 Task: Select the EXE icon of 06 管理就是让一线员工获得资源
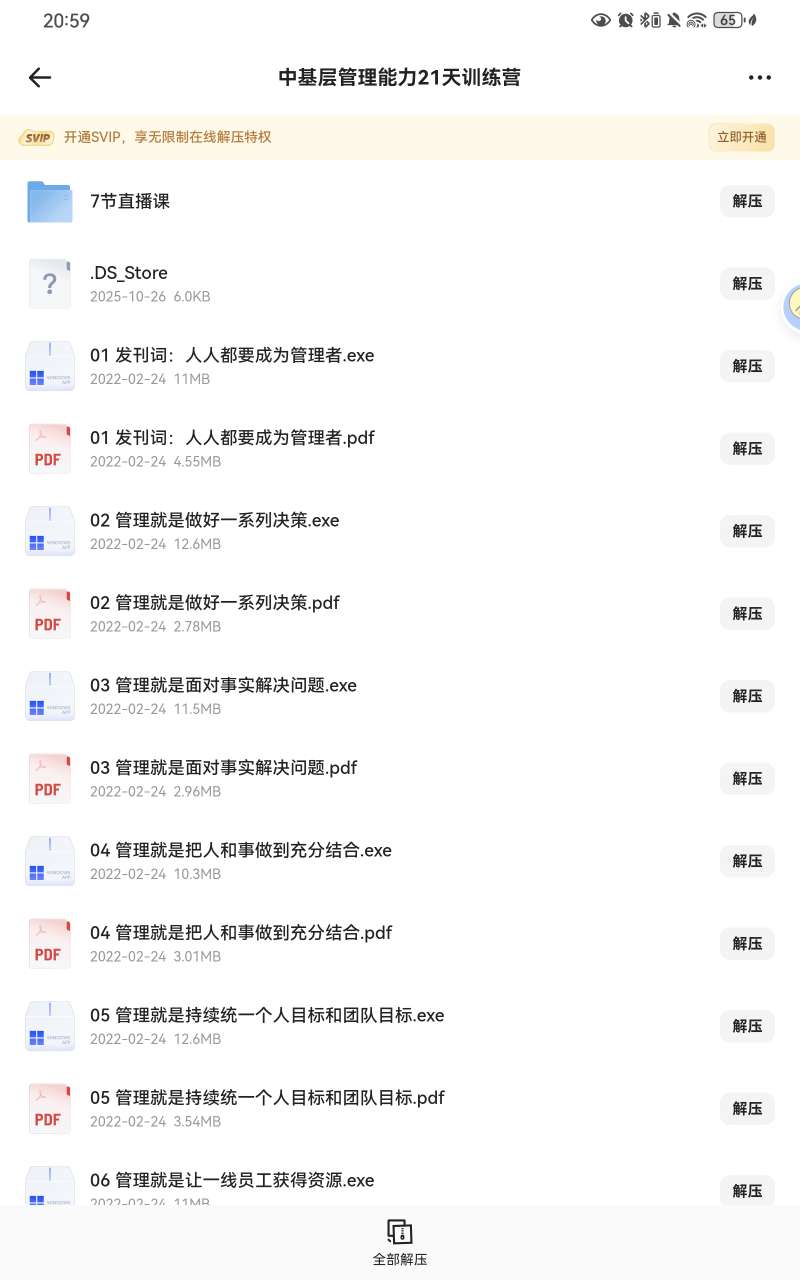50,1188
